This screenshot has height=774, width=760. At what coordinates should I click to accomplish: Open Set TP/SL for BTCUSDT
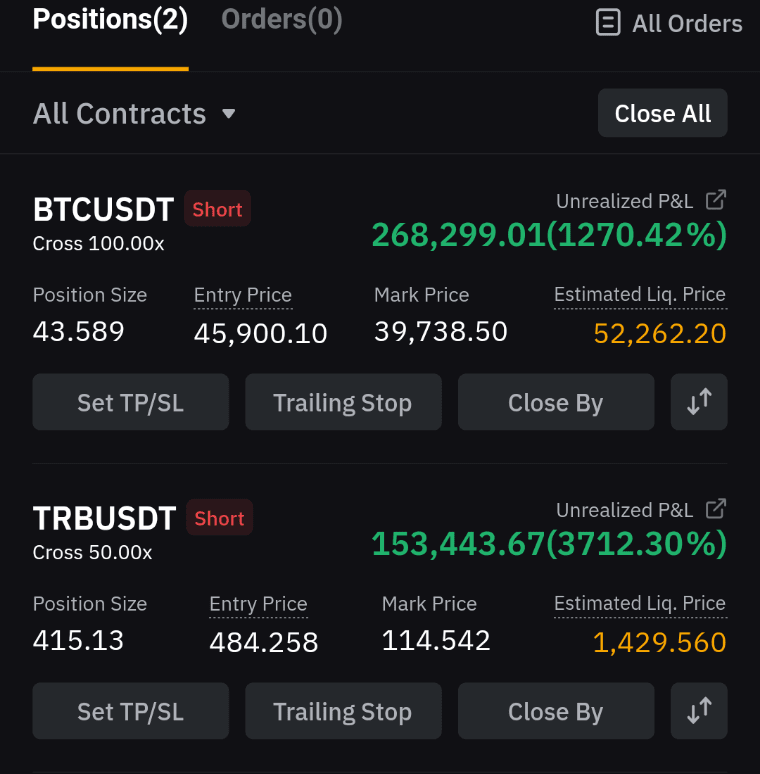(130, 402)
